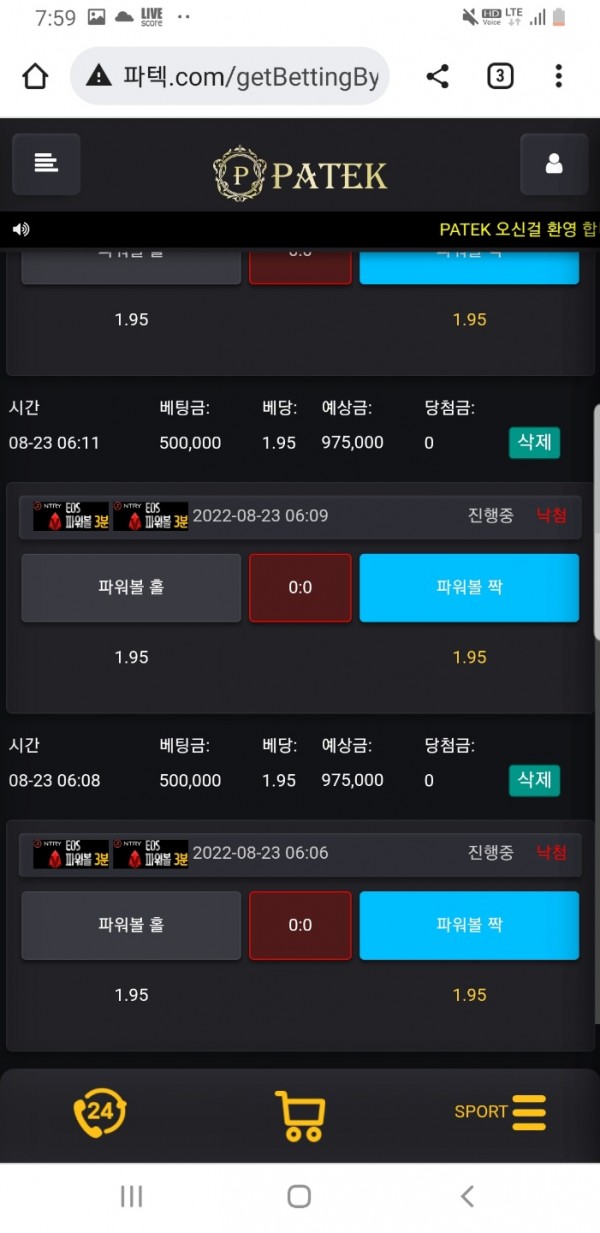Image resolution: width=600 pixels, height=1233 pixels.
Task: Select 파워볼 짝 in the 06:06 round
Action: tap(469, 925)
